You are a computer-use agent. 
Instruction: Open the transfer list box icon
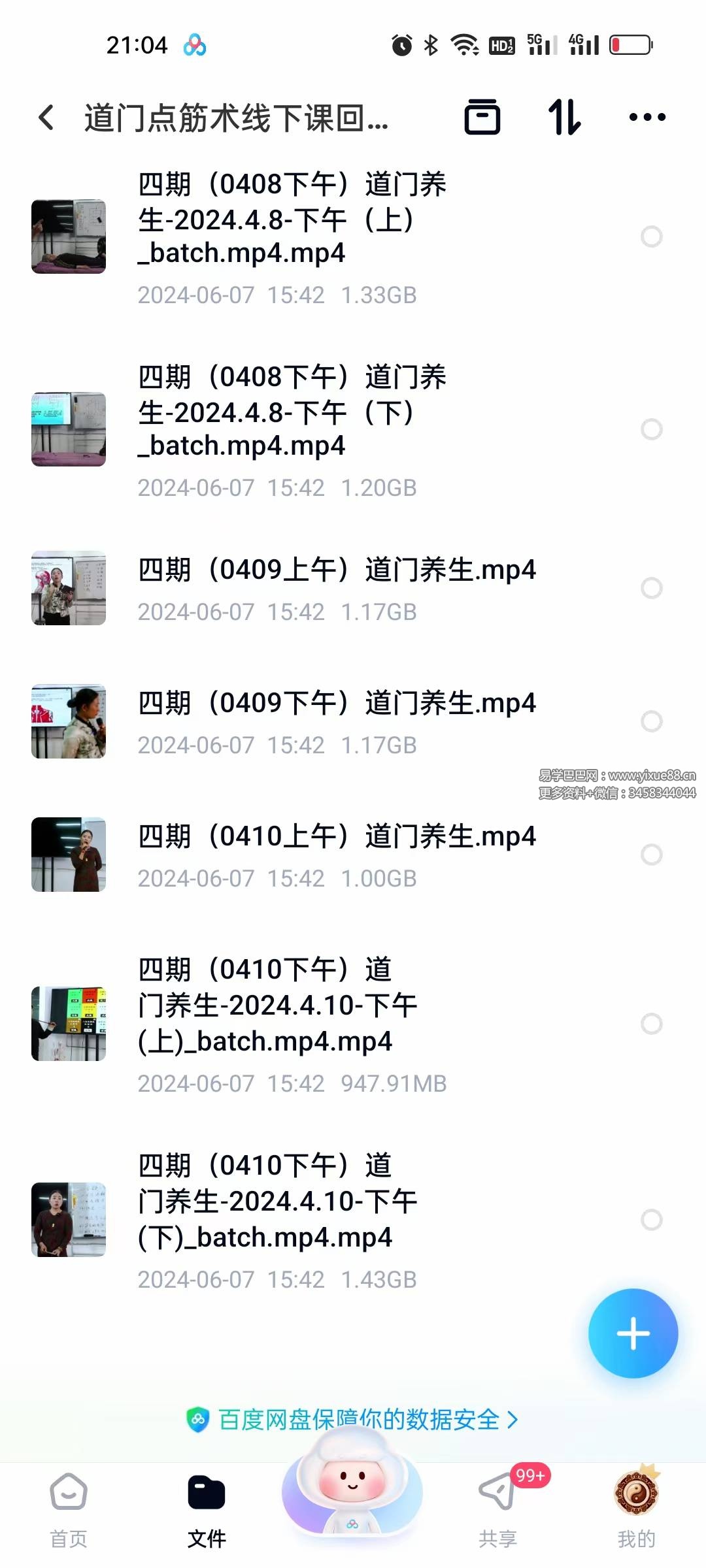tap(482, 118)
